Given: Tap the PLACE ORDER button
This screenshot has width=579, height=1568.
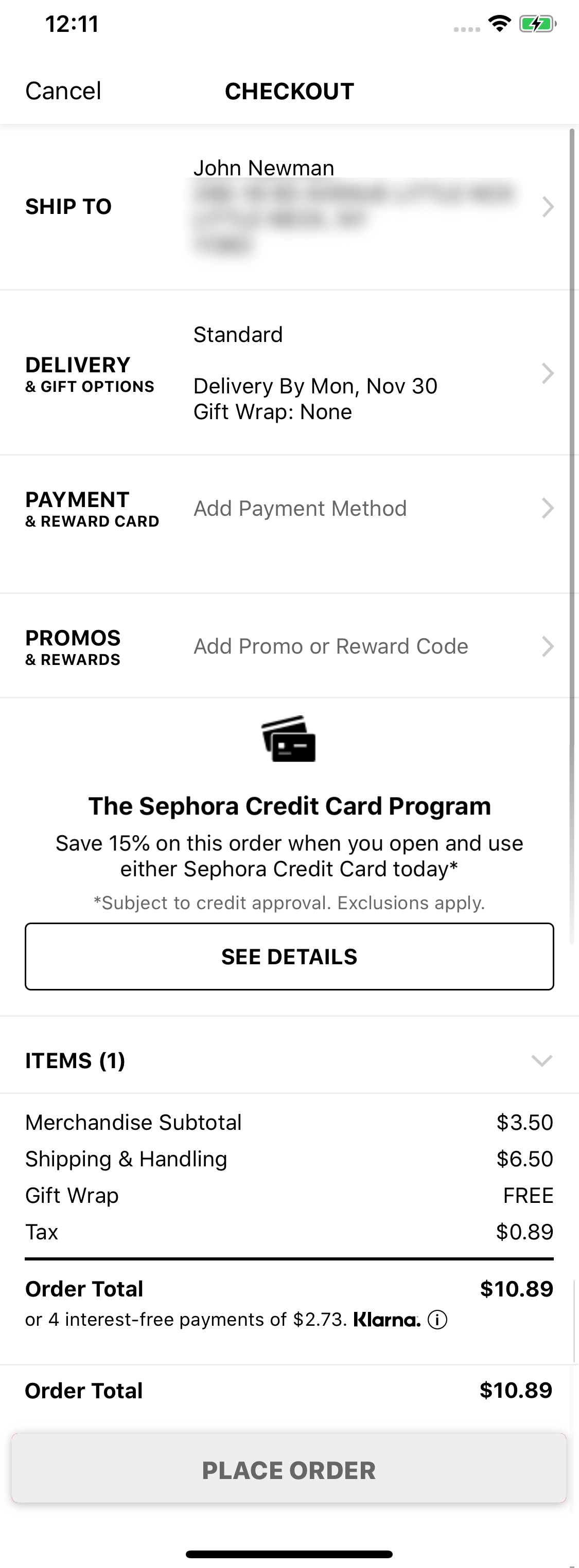Looking at the screenshot, I should tap(289, 1469).
